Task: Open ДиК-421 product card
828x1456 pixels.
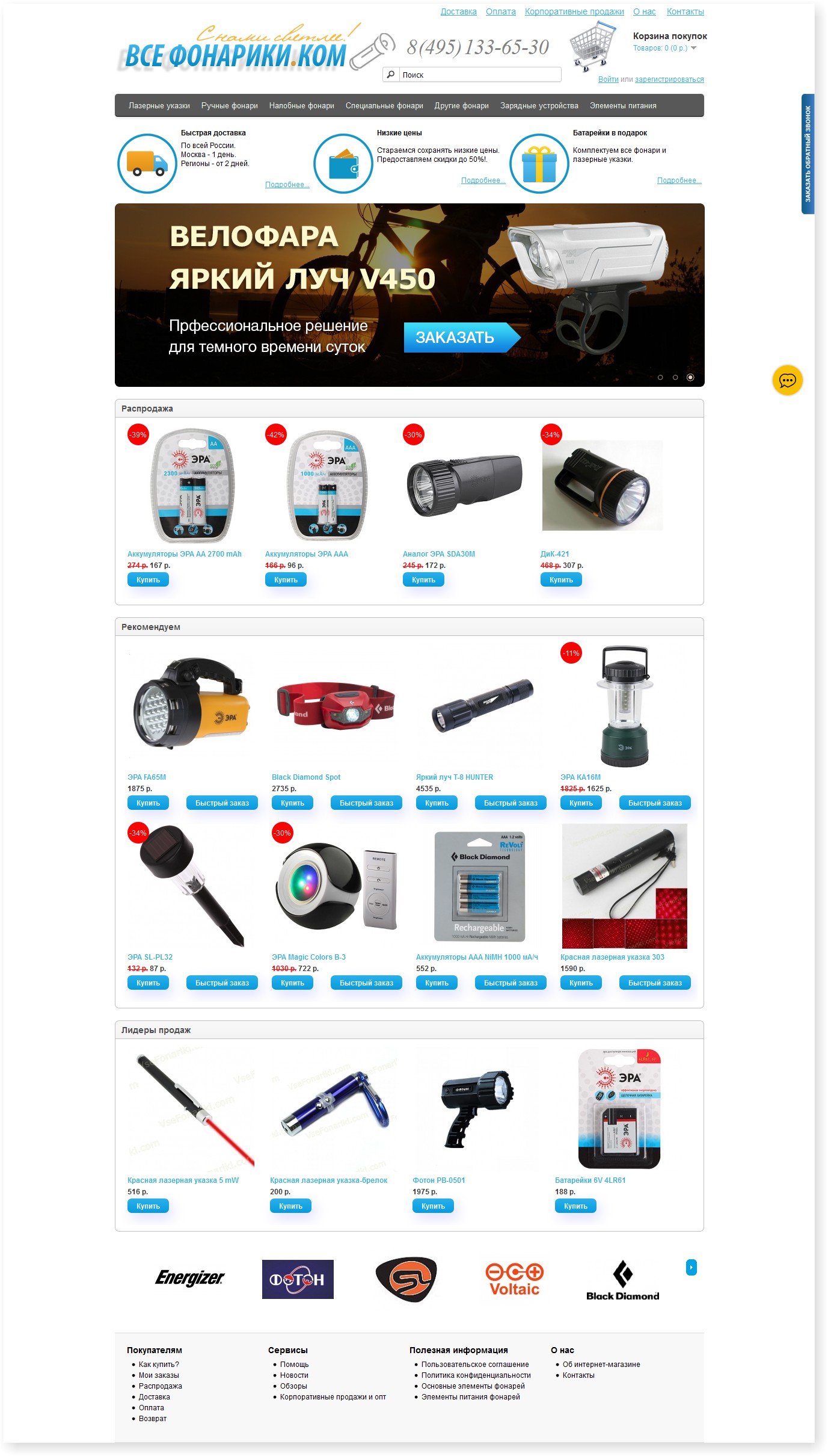Action: click(x=554, y=554)
